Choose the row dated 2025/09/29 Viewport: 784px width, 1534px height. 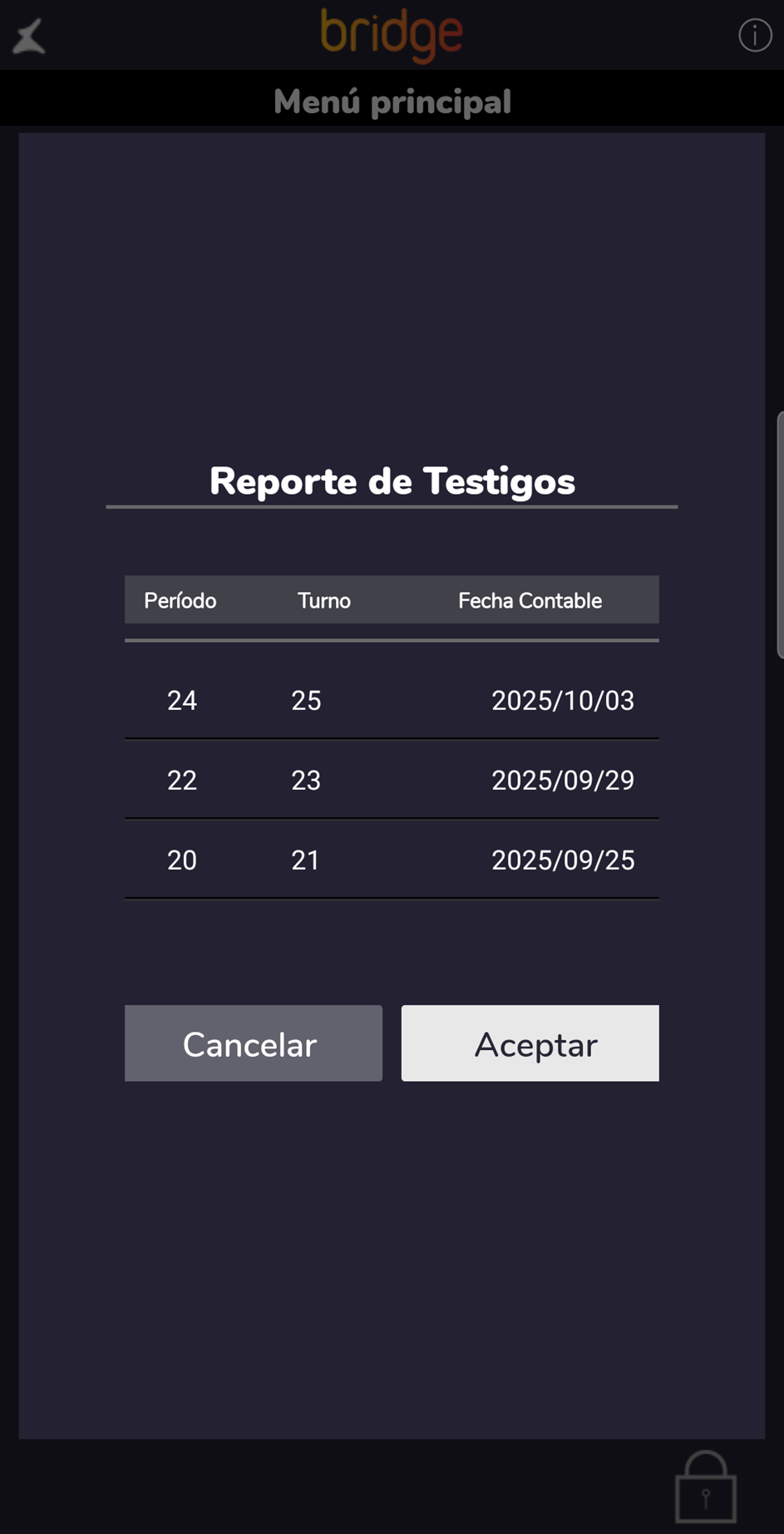click(x=392, y=780)
